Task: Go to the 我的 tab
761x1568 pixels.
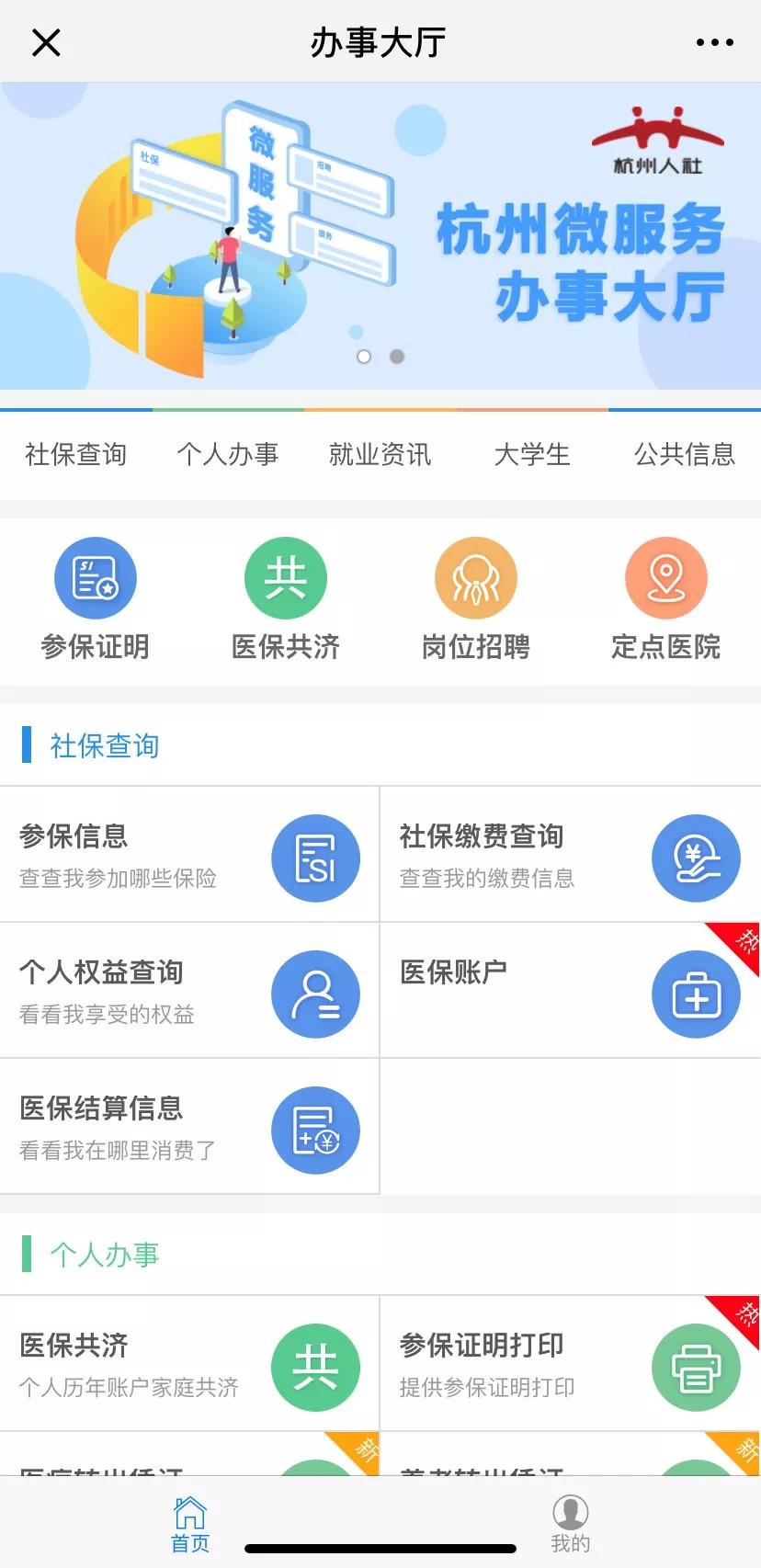Action: click(x=570, y=1524)
